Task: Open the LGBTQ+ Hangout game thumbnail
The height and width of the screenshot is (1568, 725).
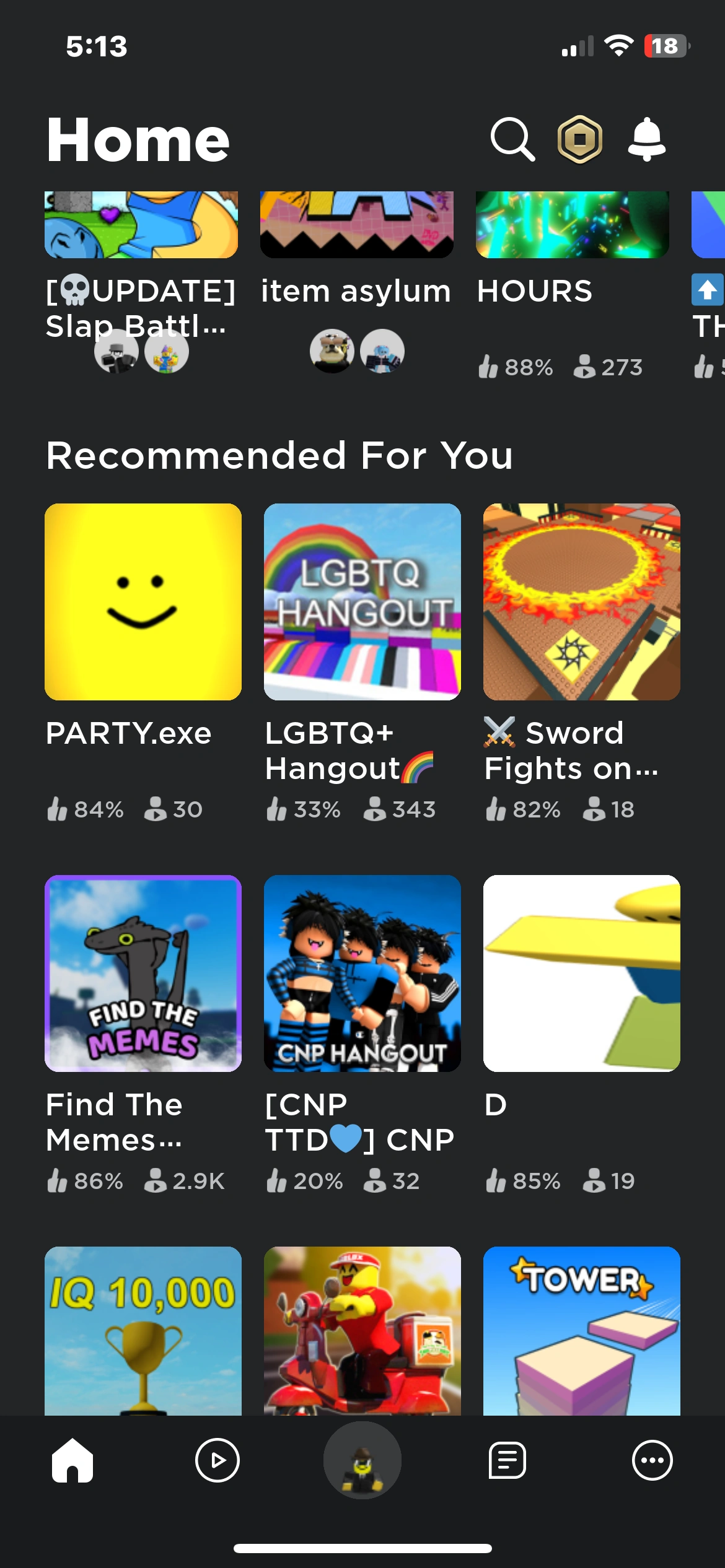Action: 362,604
